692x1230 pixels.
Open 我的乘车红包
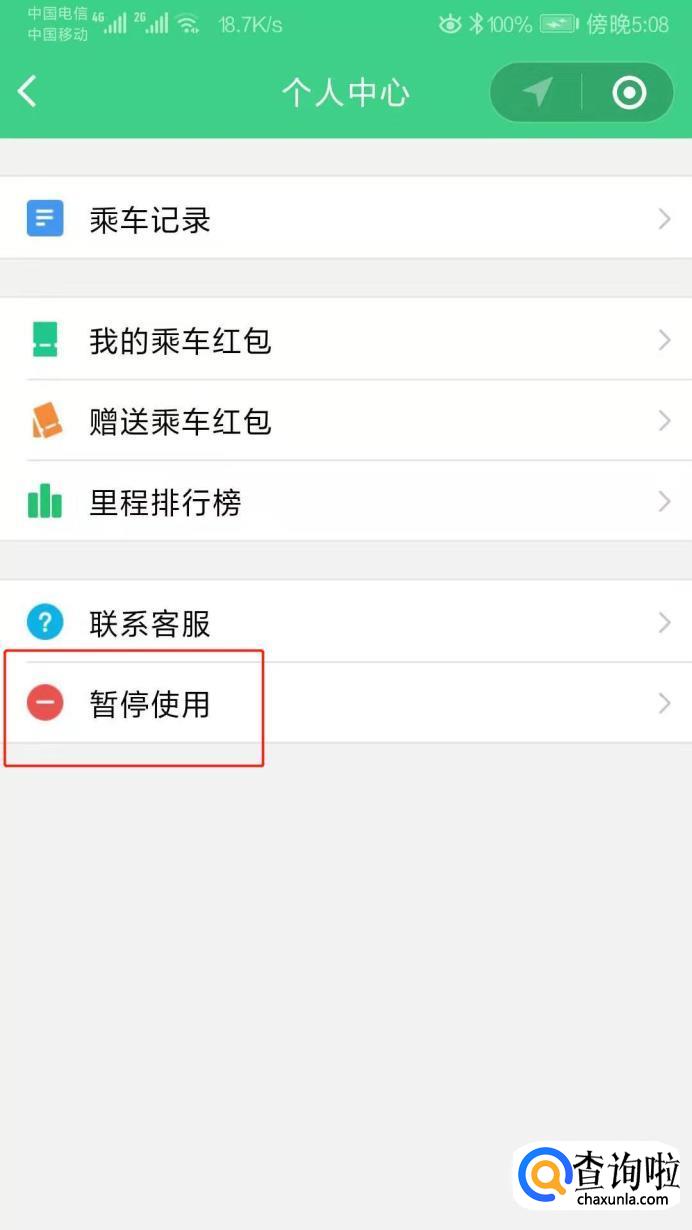pyautogui.click(x=346, y=340)
